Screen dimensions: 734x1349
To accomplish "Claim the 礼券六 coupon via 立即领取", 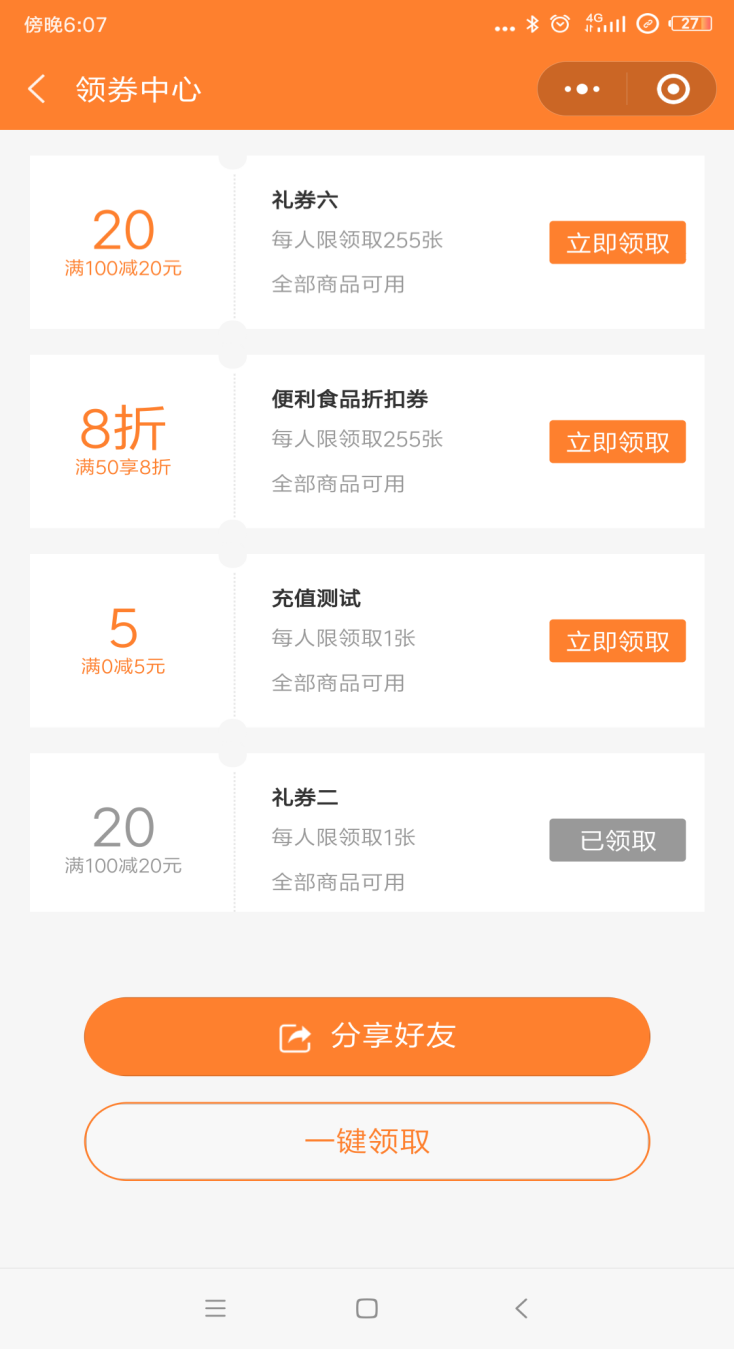I will (617, 242).
